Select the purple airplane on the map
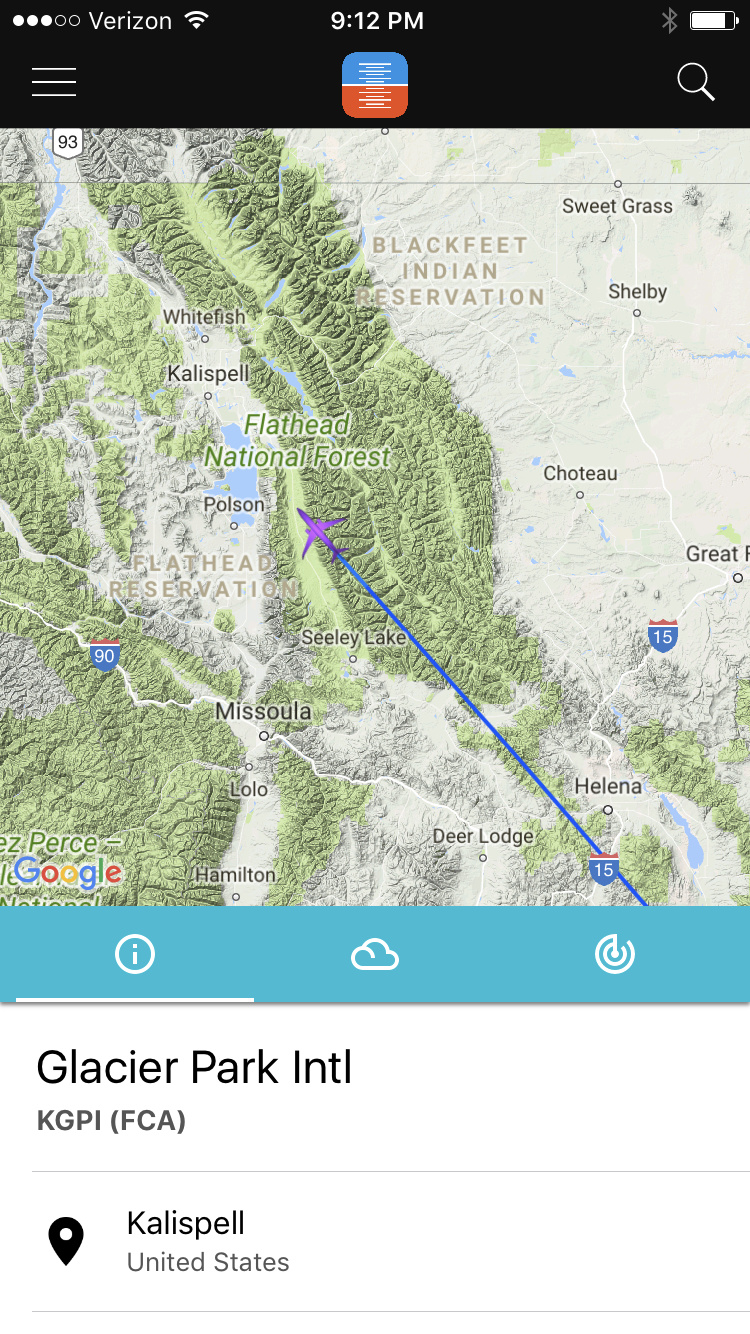 point(320,533)
